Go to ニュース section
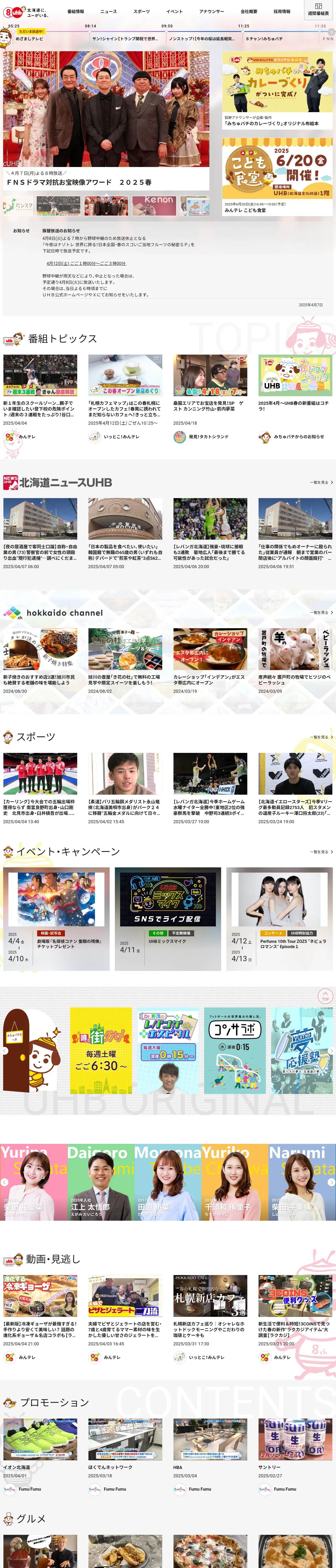This screenshot has height=1568, width=336. [109, 11]
